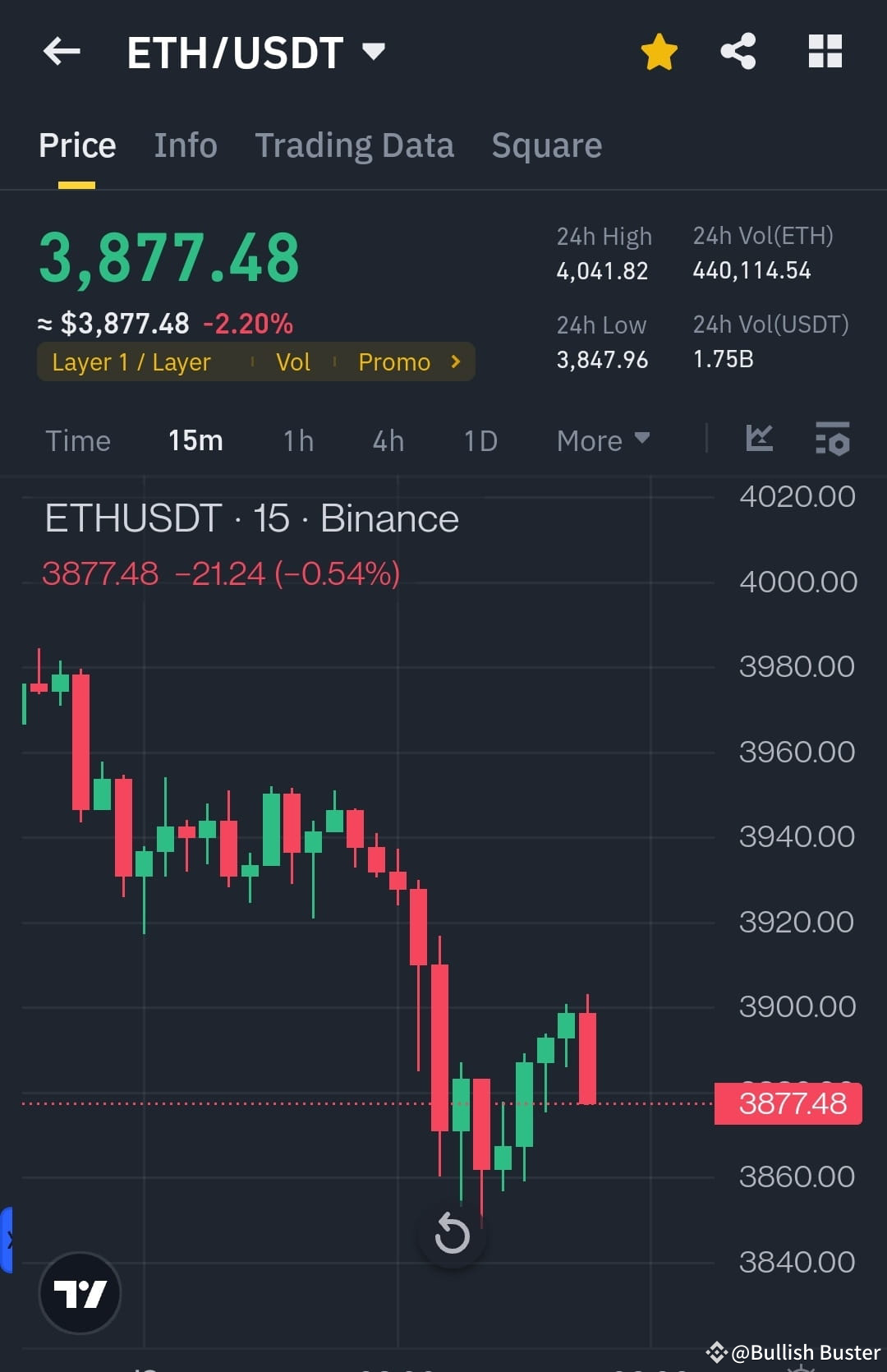This screenshot has width=887, height=1372.
Task: Toggle the favorite star for ETH/USDT
Action: (x=659, y=52)
